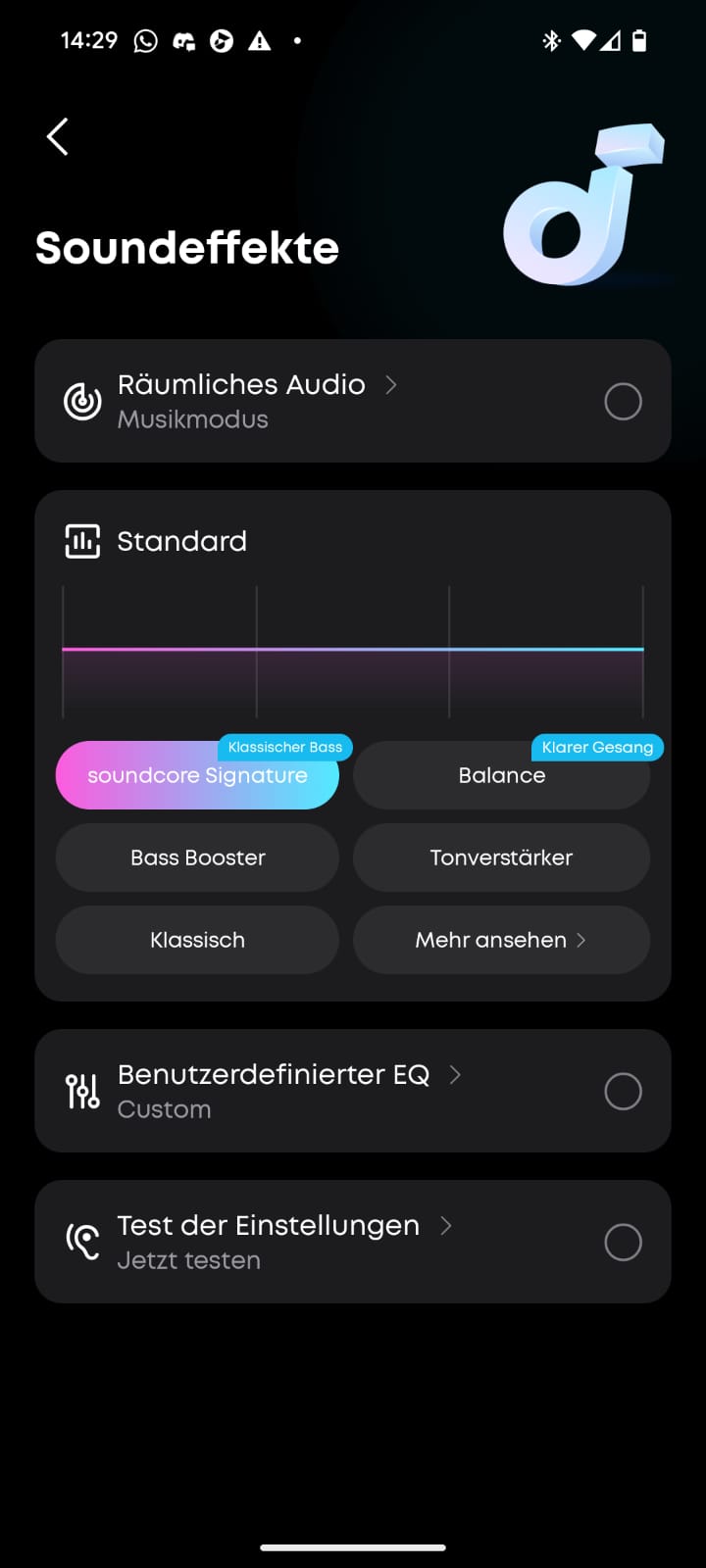706x1568 pixels.
Task: Go back using the back arrow
Action: (x=58, y=136)
